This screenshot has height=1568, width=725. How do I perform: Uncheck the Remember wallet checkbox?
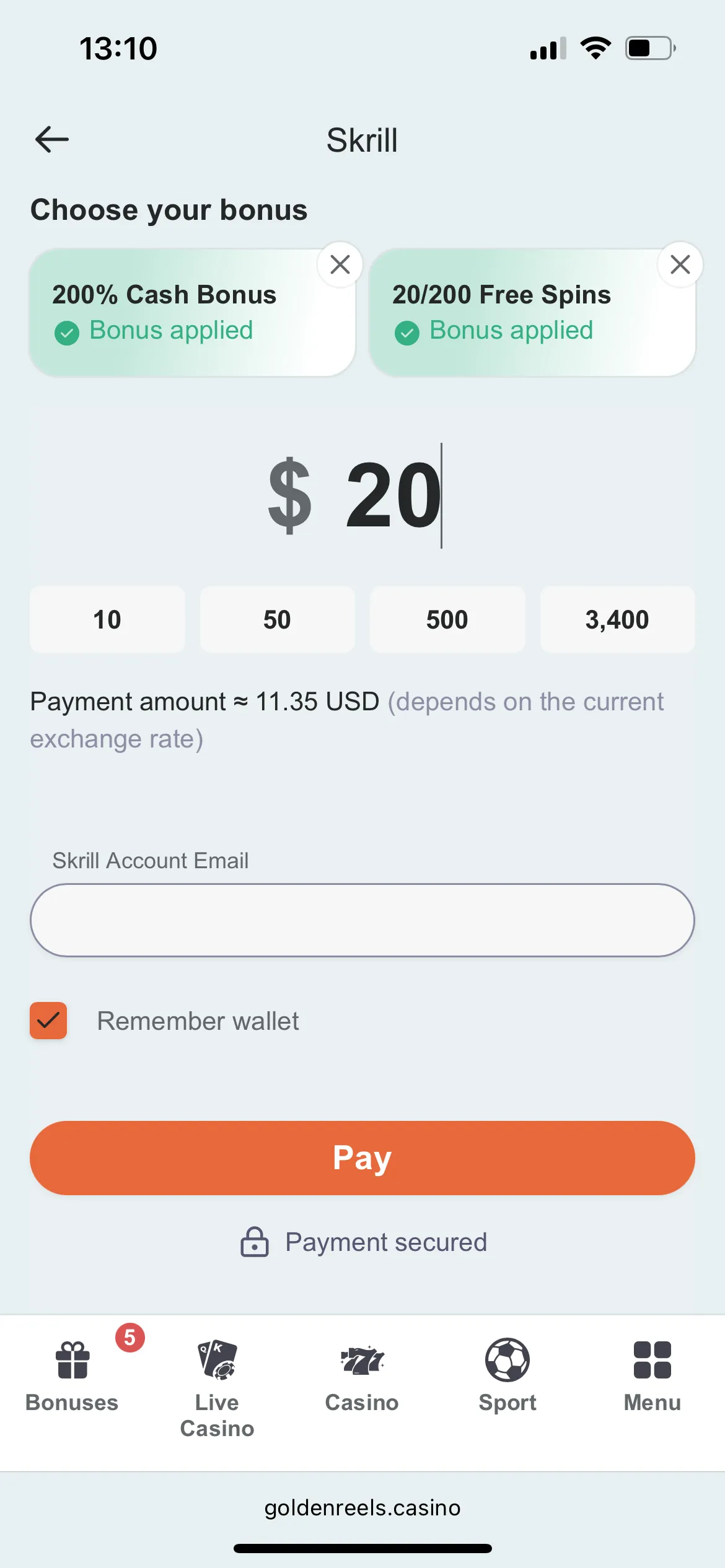click(x=48, y=1021)
